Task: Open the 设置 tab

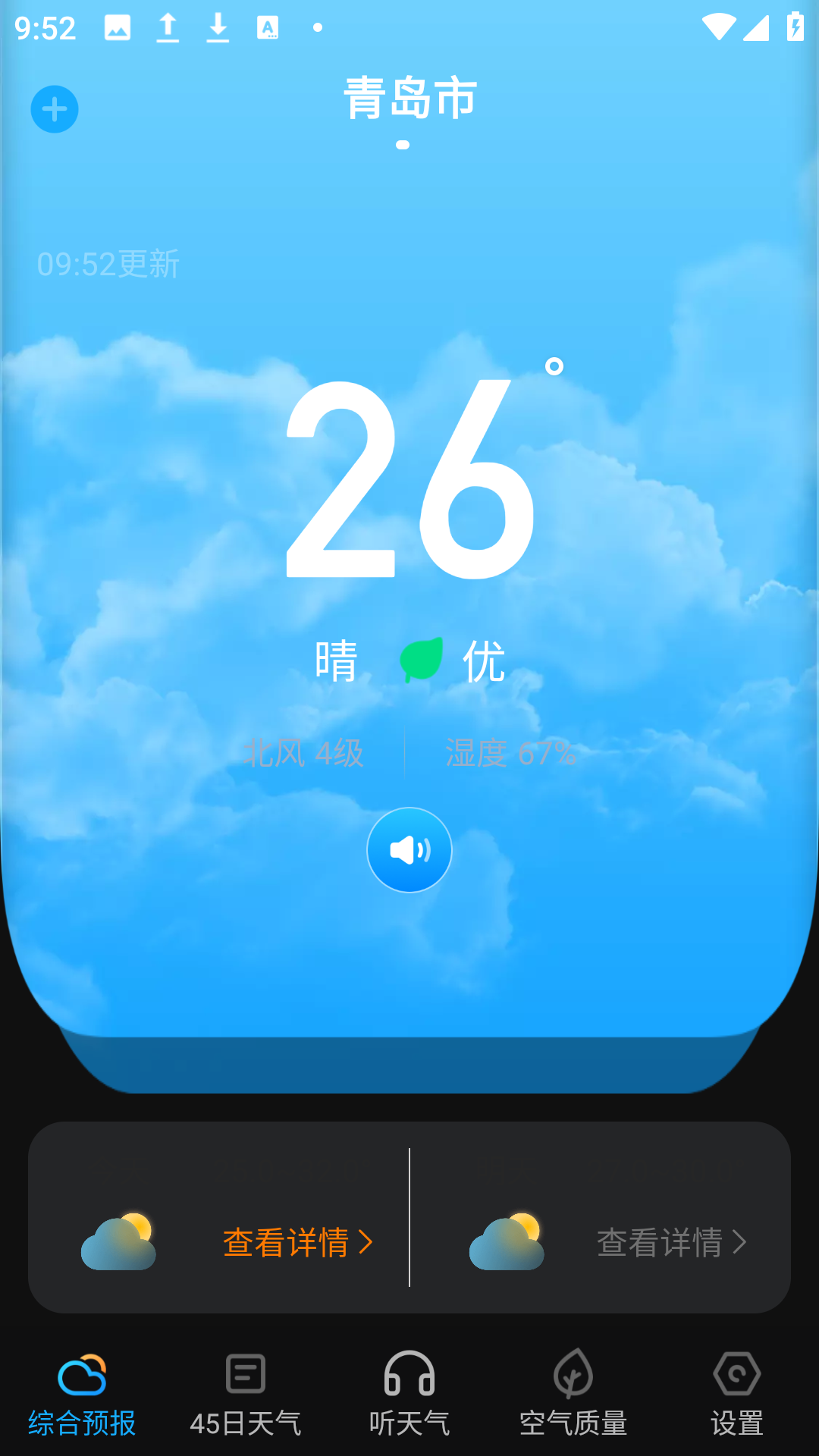Action: (x=737, y=1394)
